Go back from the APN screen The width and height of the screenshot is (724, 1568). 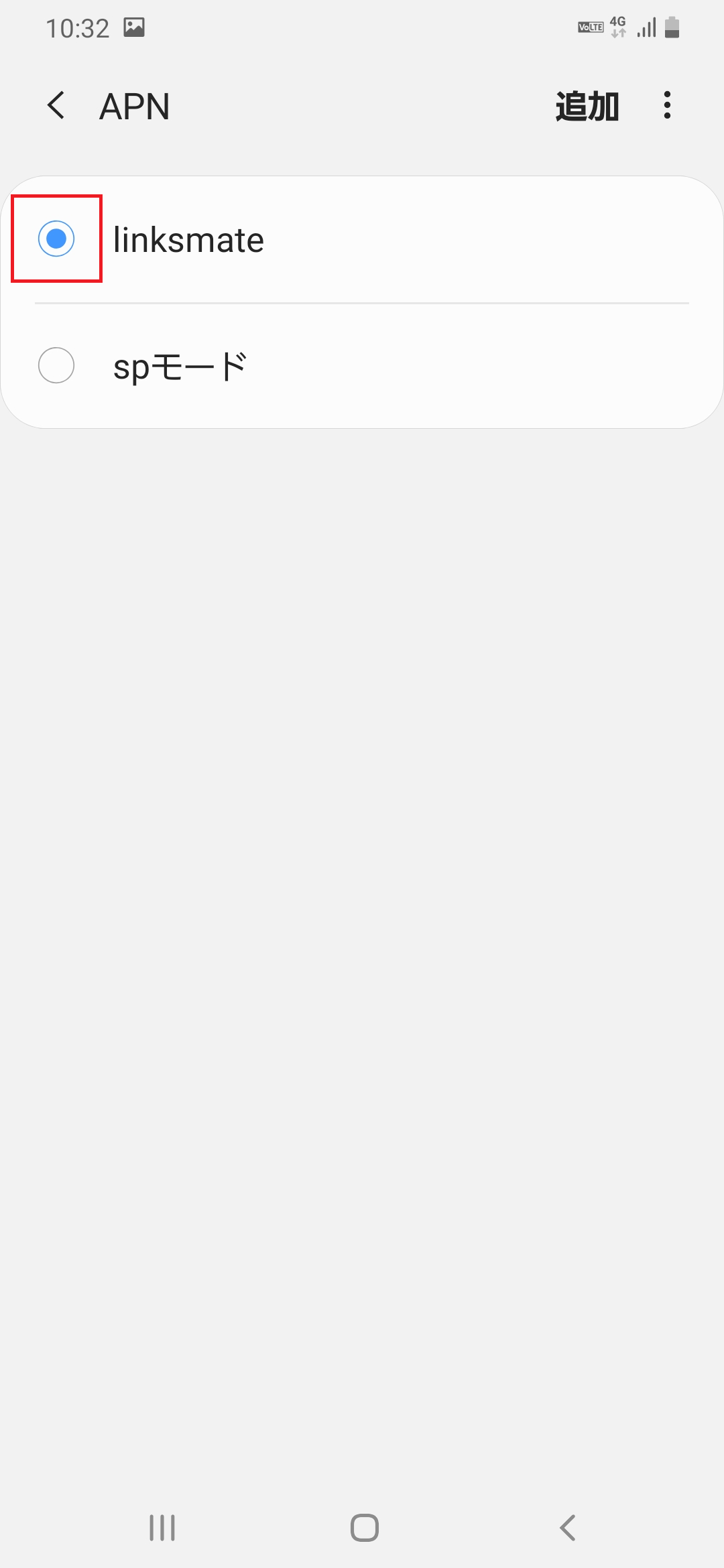(56, 106)
